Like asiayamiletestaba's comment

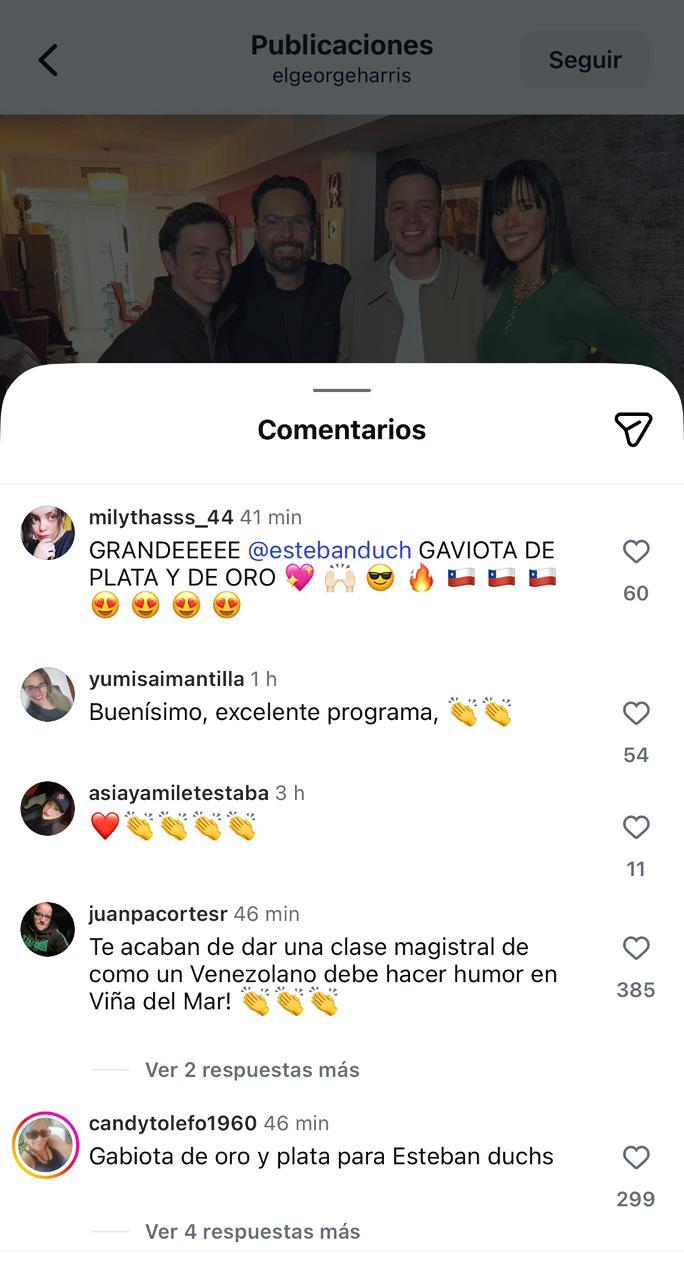pos(636,827)
